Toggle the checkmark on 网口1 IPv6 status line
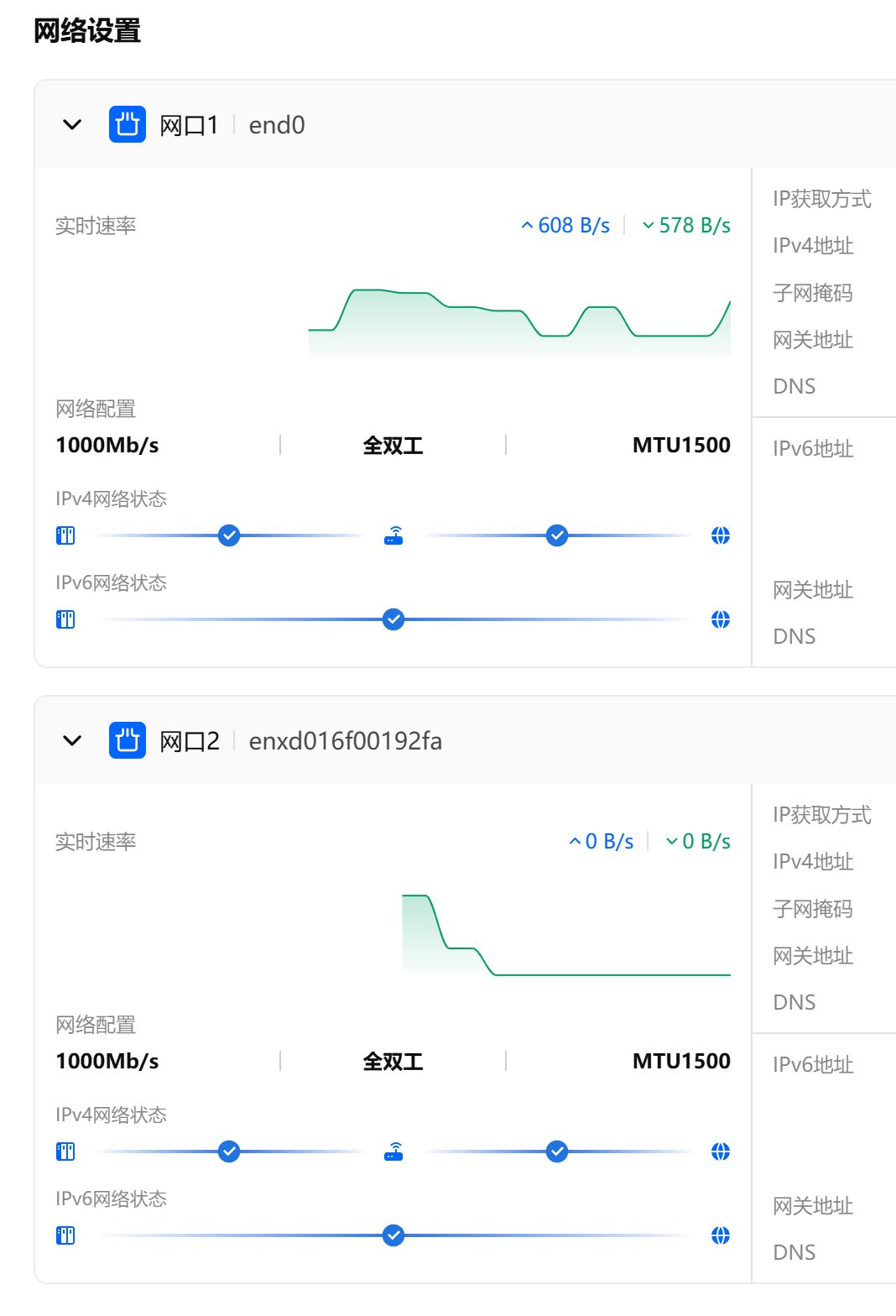Viewport: 896px width, 1316px height. [x=393, y=619]
